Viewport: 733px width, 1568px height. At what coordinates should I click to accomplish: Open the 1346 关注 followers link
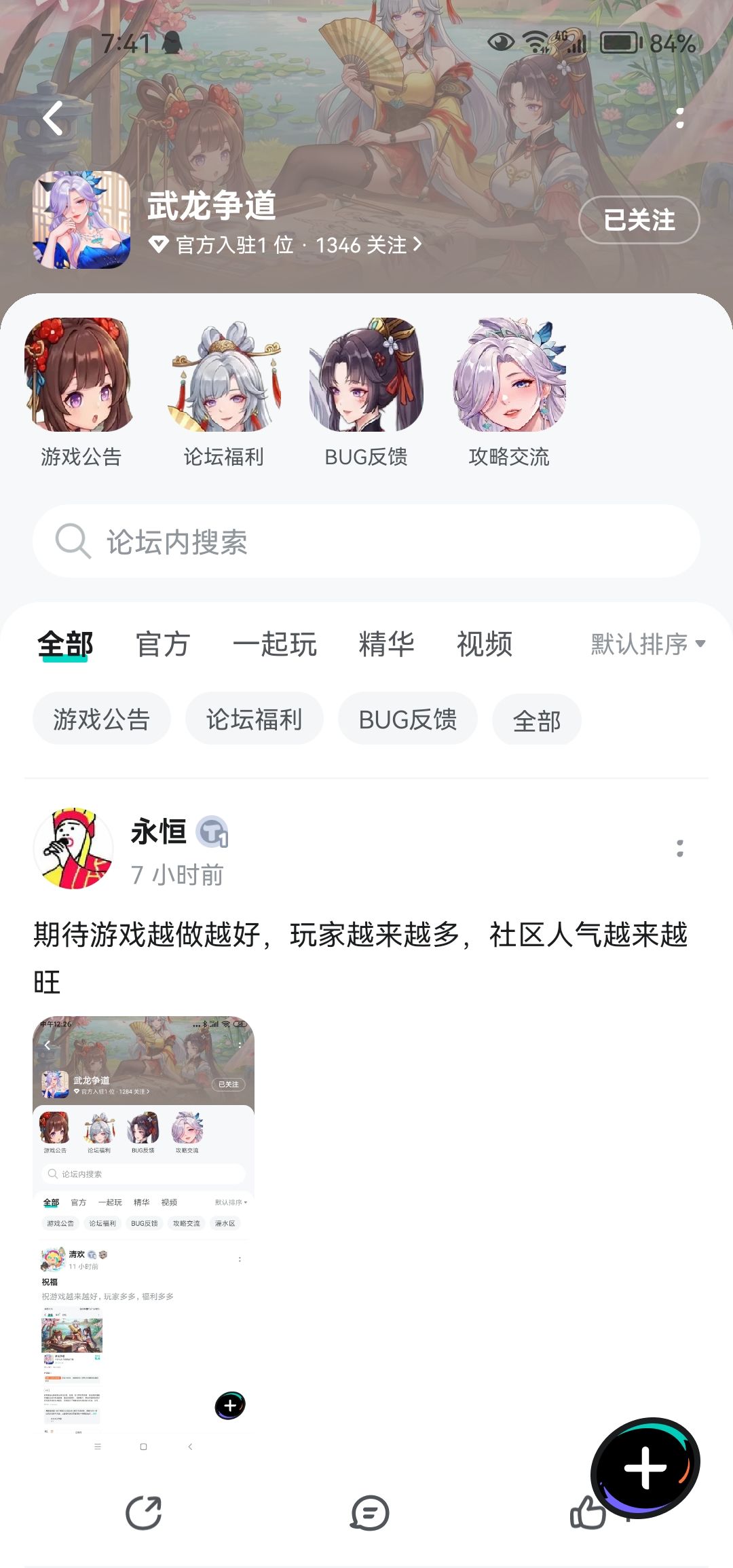[x=369, y=244]
